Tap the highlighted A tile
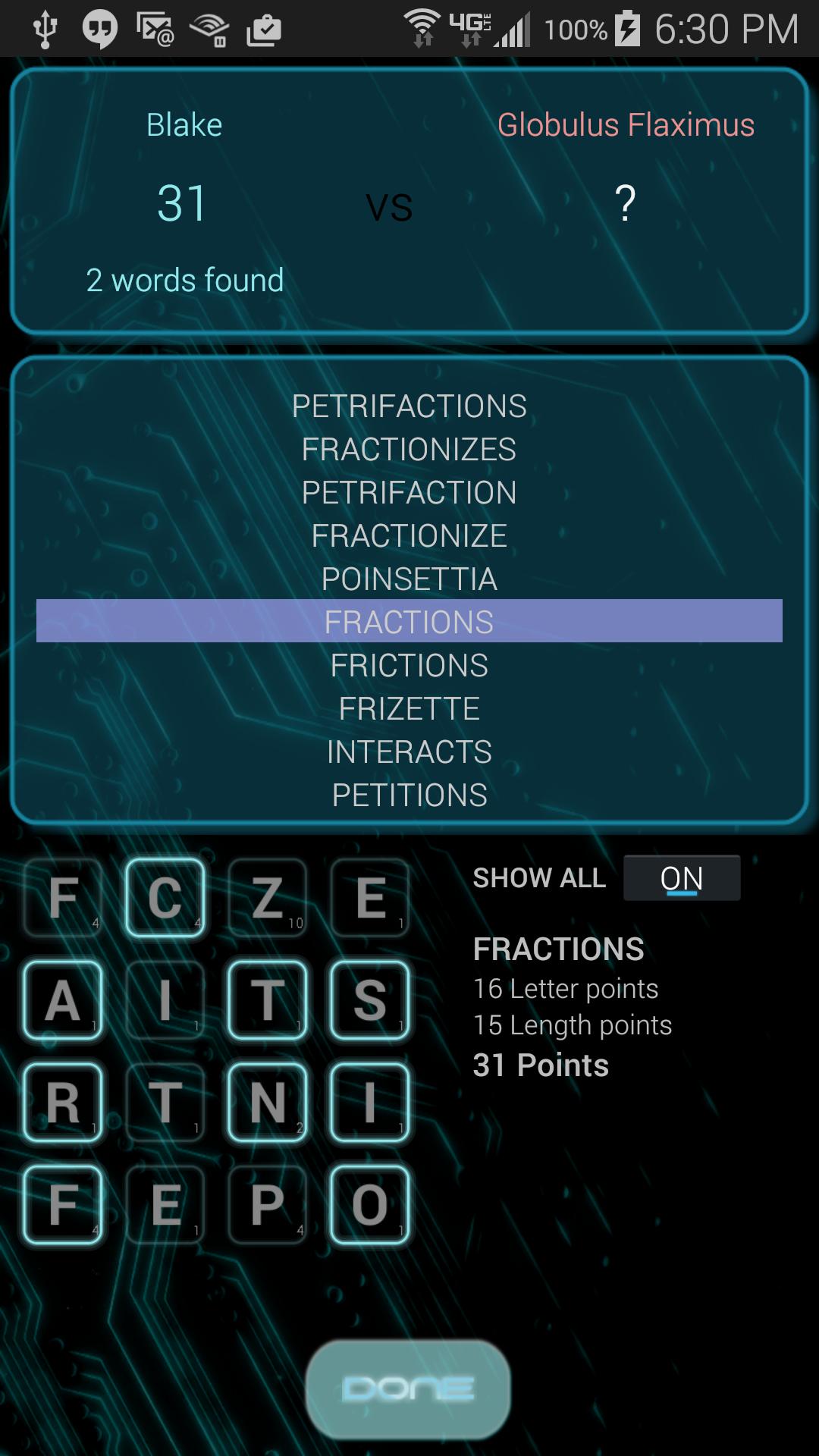The image size is (819, 1456). tap(64, 1001)
